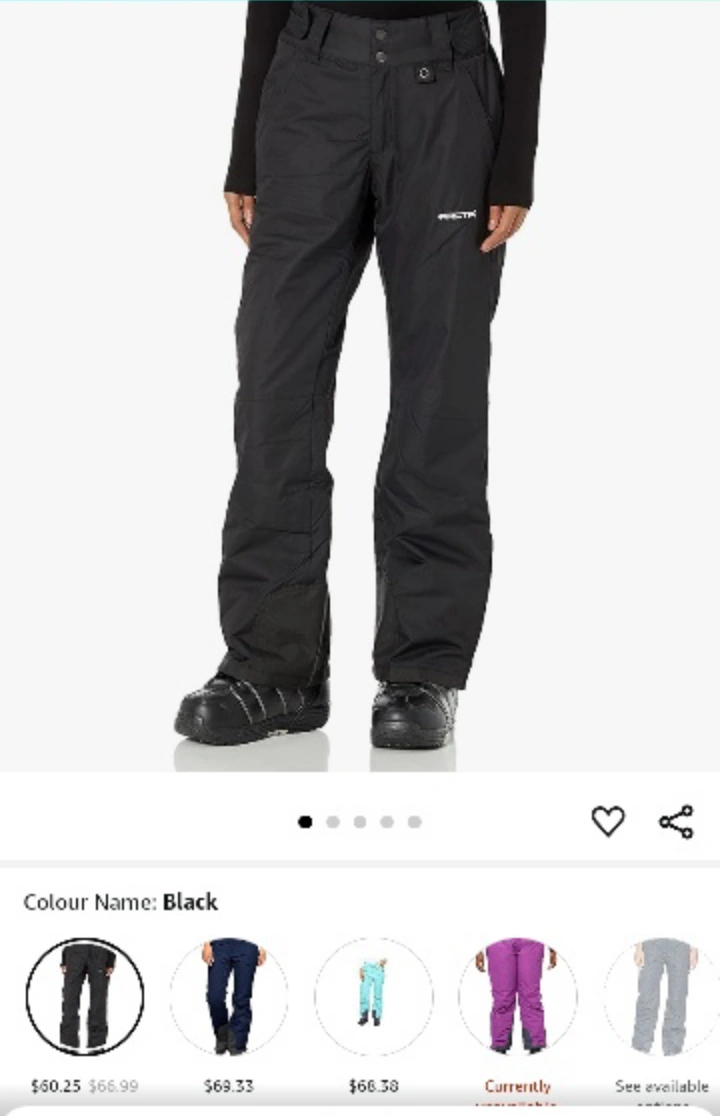Select the purple colour swatch

[x=517, y=996]
